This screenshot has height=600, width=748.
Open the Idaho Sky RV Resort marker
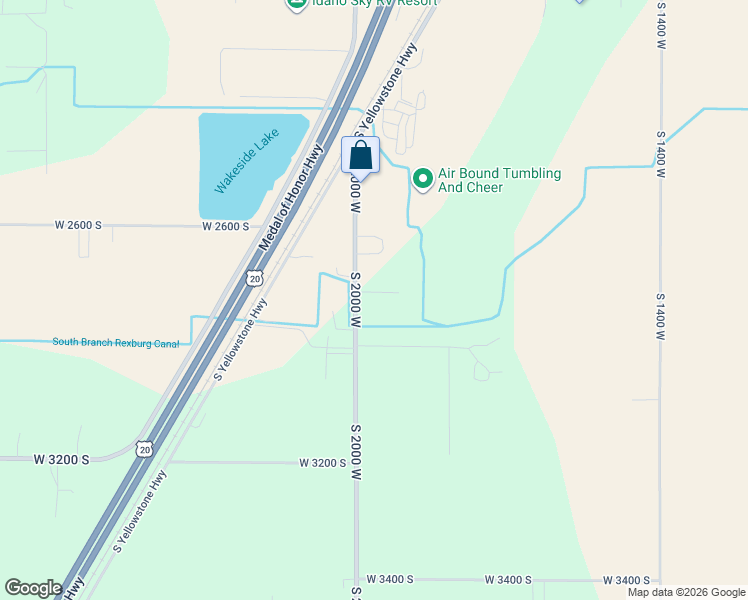297,4
